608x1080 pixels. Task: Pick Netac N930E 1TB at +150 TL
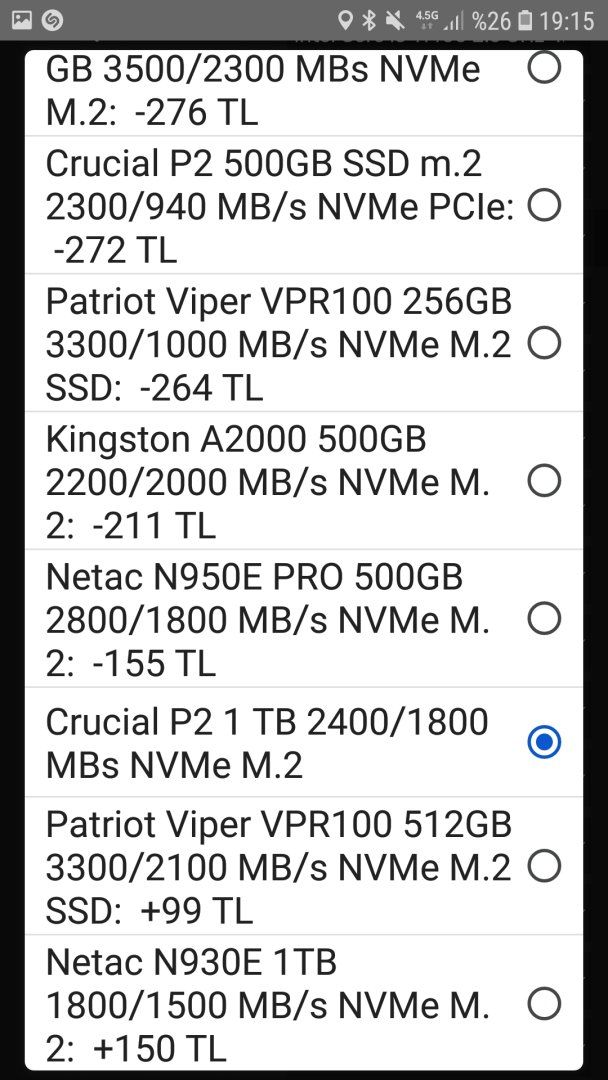[x=544, y=1003]
